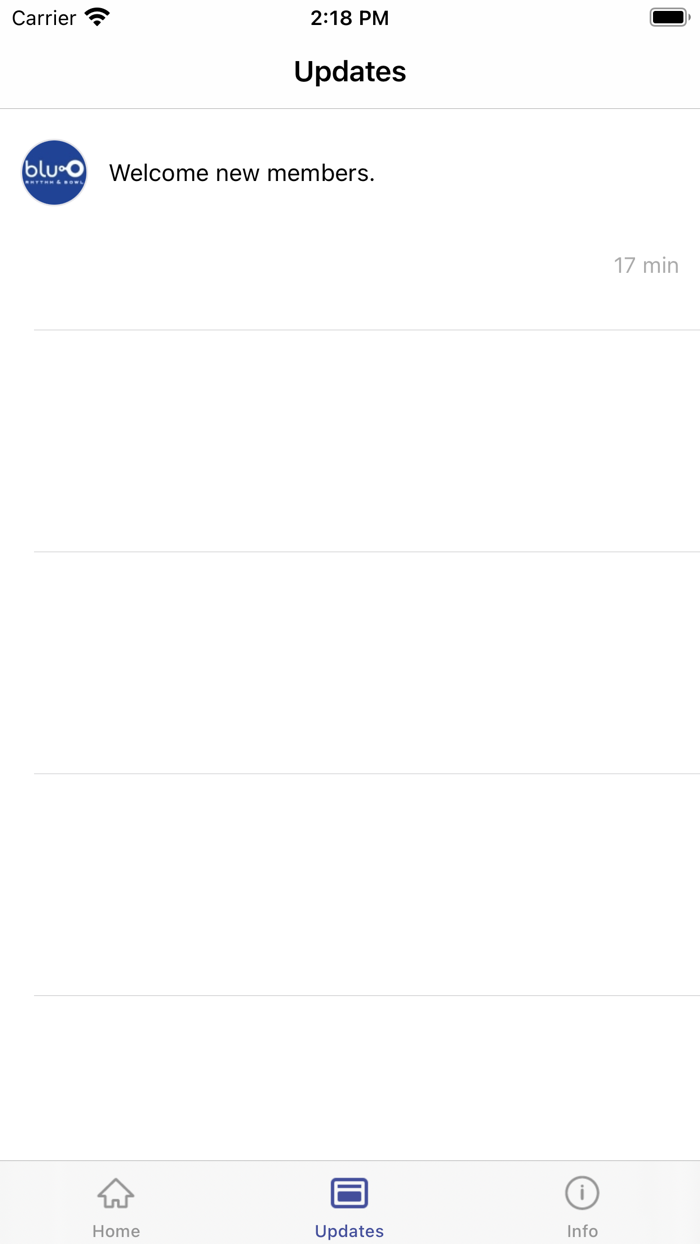Screen dimensions: 700x1244
Task: Switch to the Home tab
Action: pos(116,1205)
